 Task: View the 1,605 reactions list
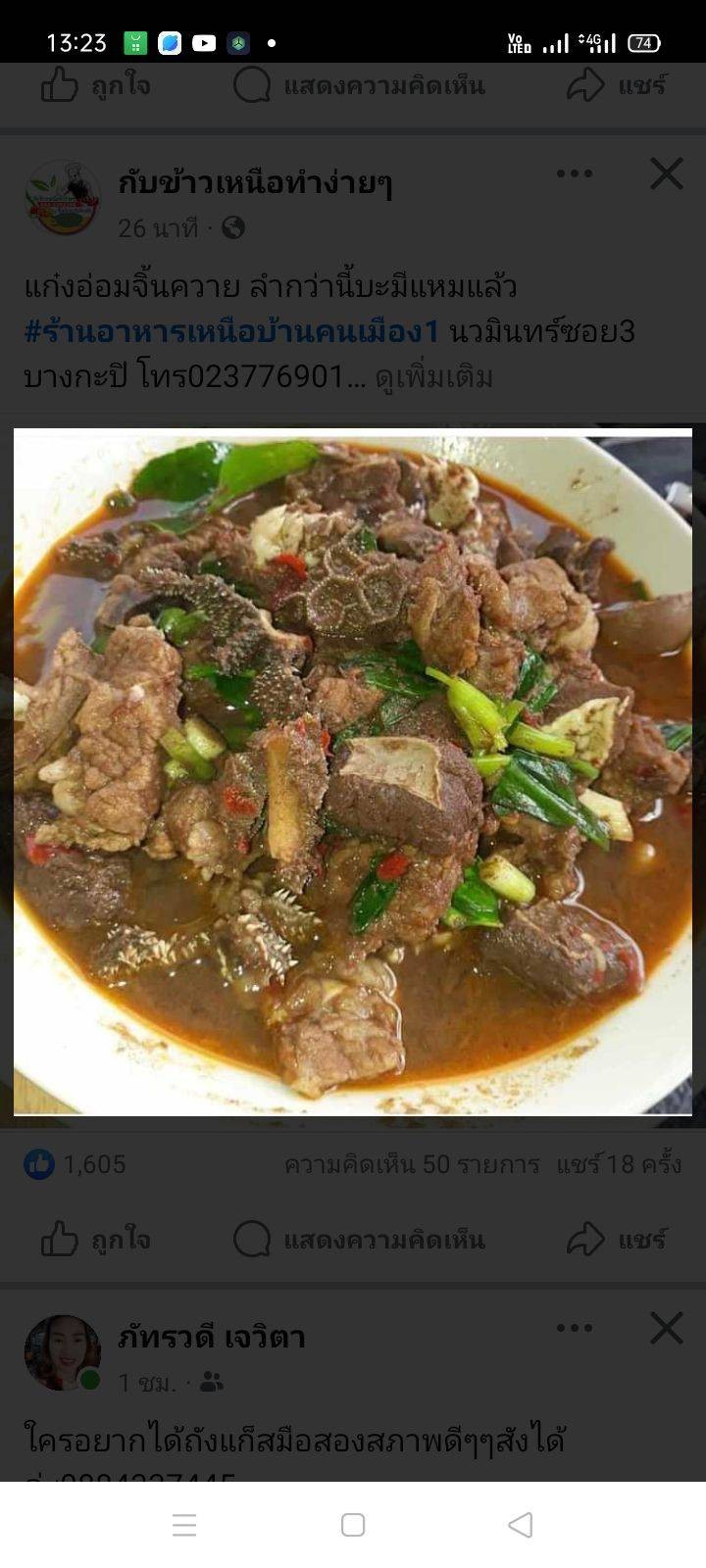click(76, 1164)
